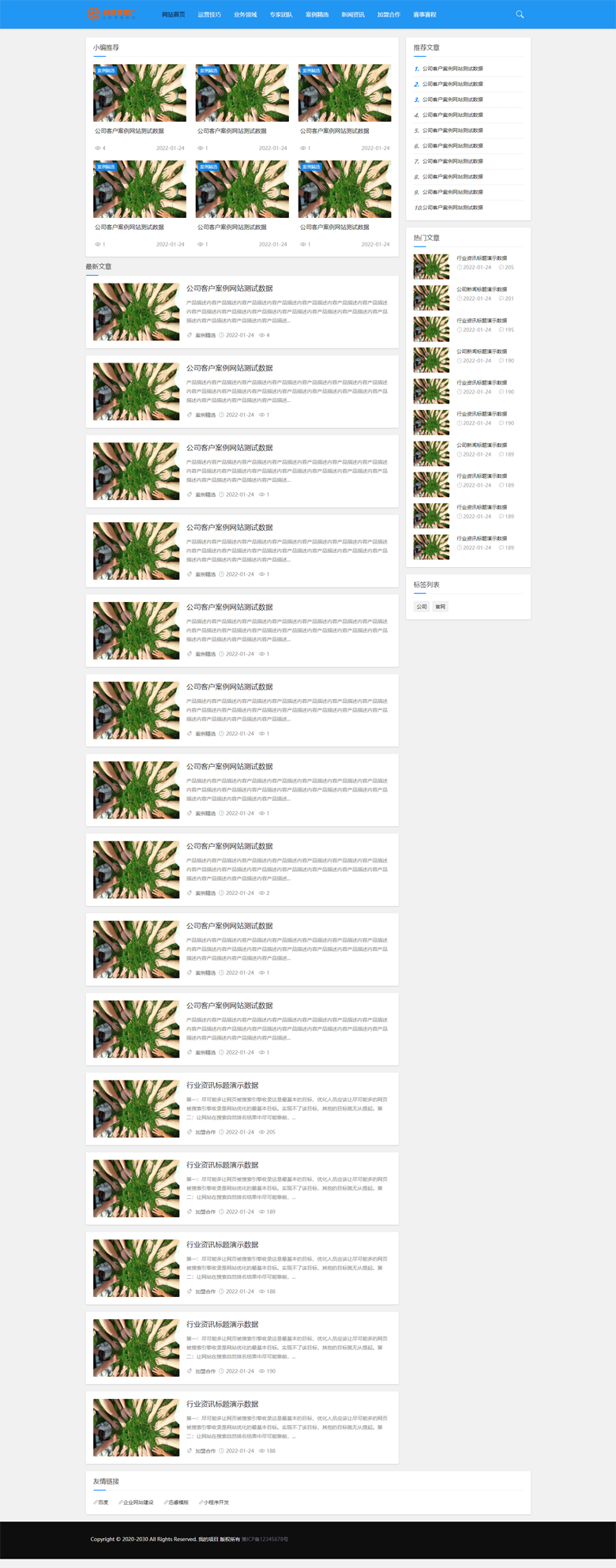The image size is (616, 1568).
Task: Open the hot article showing 201 comments
Action: point(482,289)
